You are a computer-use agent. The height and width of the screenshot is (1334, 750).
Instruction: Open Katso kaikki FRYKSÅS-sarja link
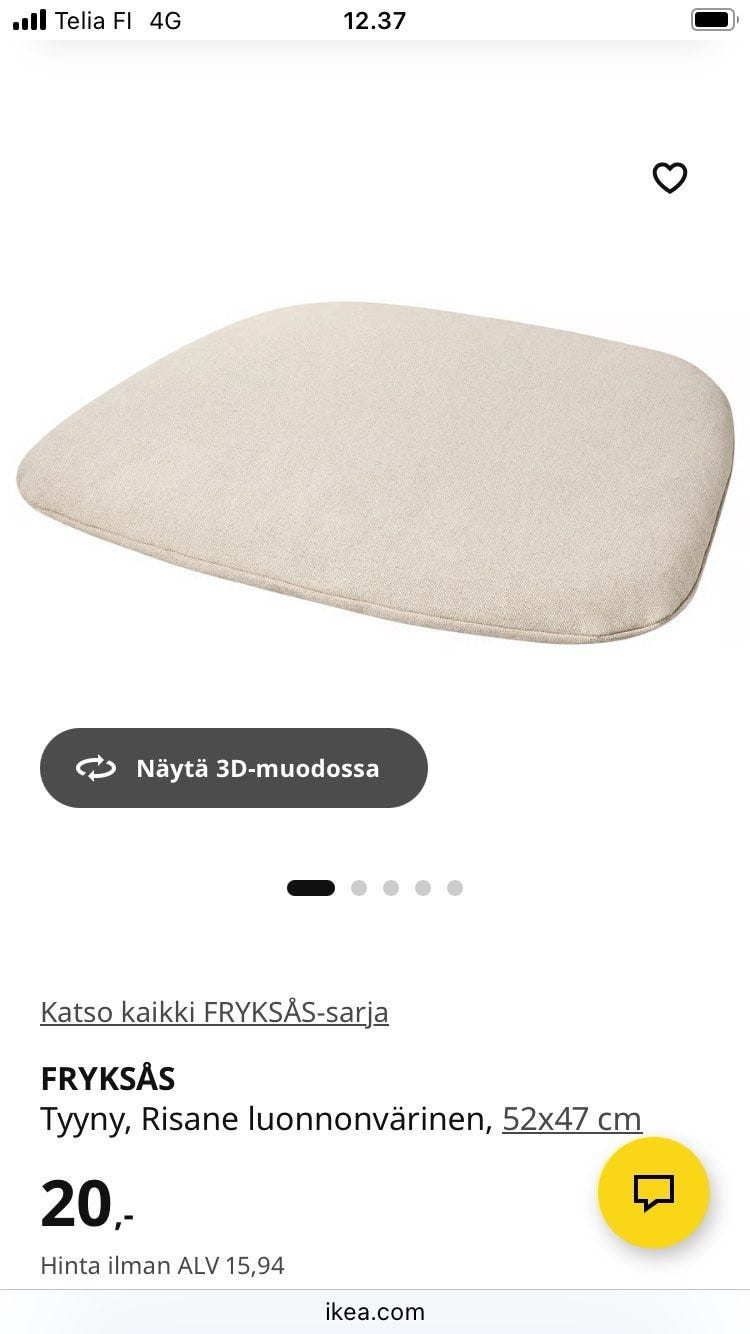(215, 1012)
